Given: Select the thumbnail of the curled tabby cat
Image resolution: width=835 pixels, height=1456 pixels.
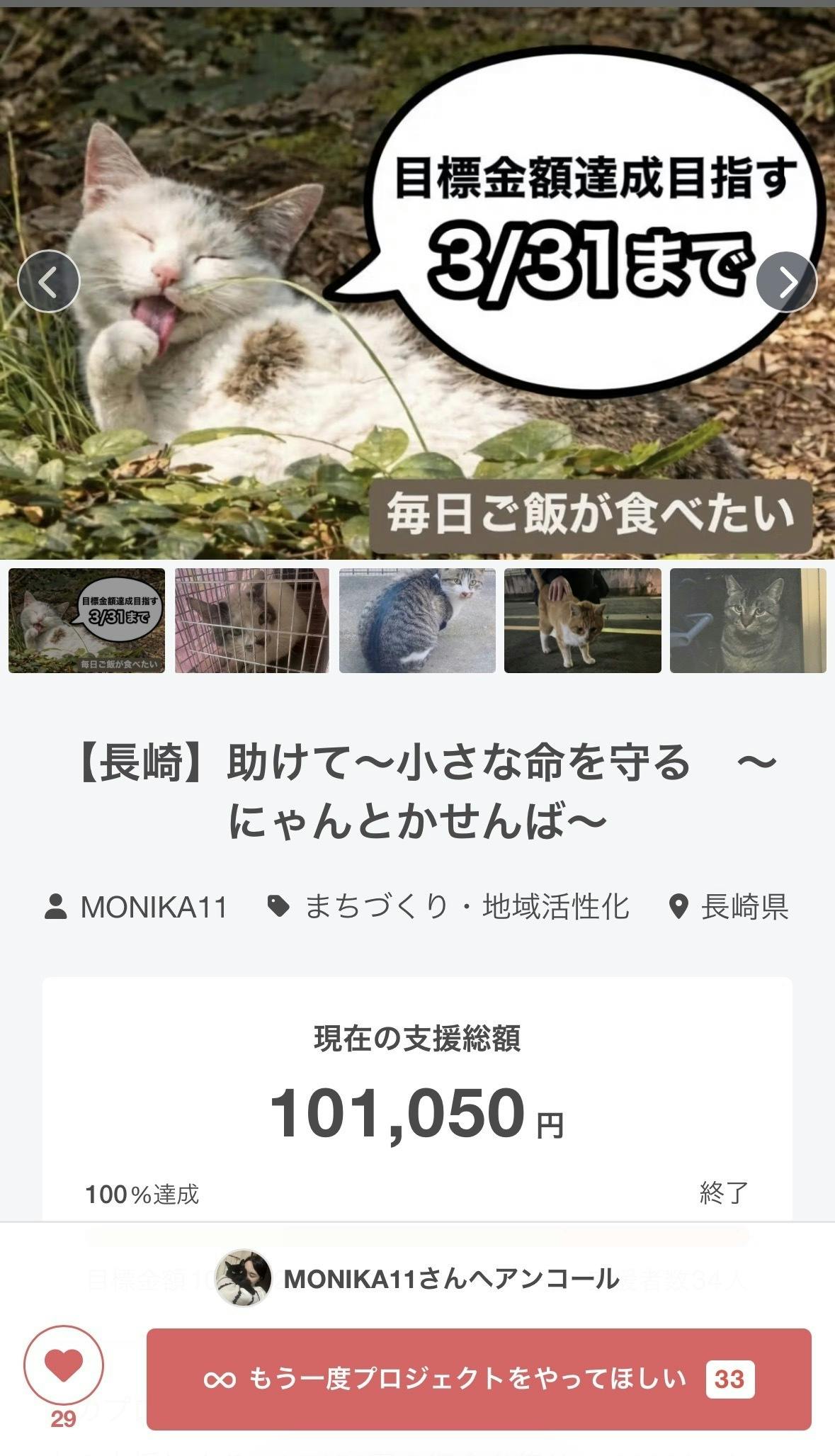Looking at the screenshot, I should (x=417, y=620).
